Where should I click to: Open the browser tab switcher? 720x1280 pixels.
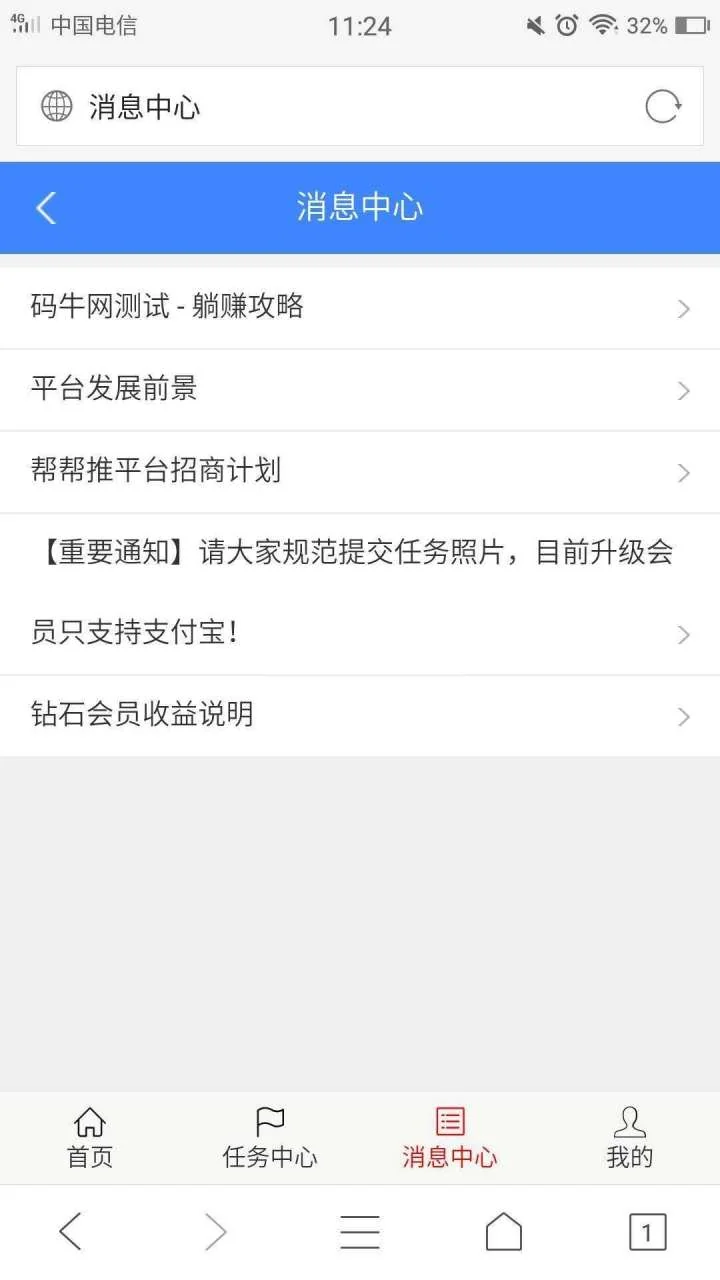point(647,1232)
